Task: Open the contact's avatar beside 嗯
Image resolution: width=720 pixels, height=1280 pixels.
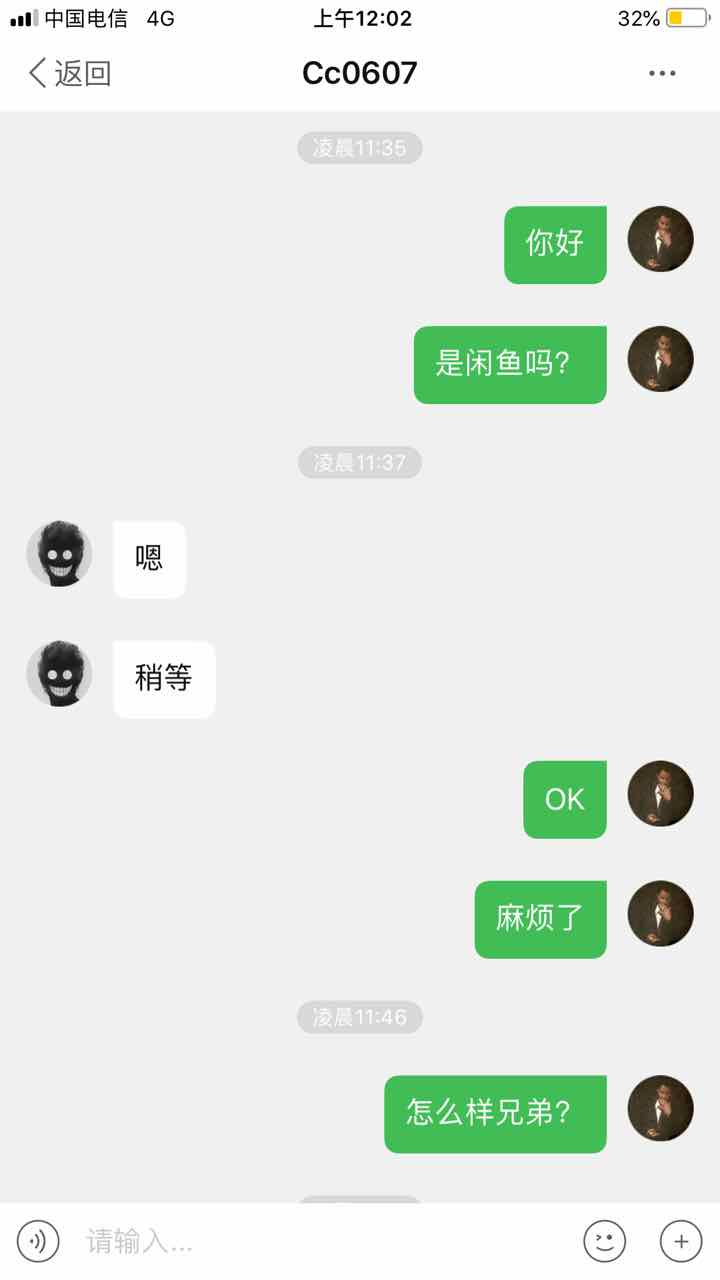Action: (x=59, y=553)
